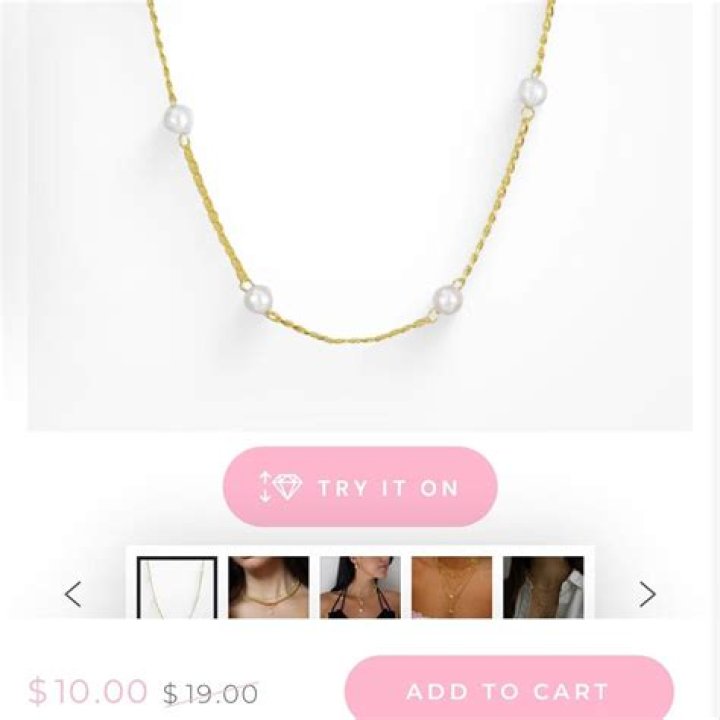Tap the Try It On button
Image resolution: width=720 pixels, height=720 pixels.
[360, 487]
